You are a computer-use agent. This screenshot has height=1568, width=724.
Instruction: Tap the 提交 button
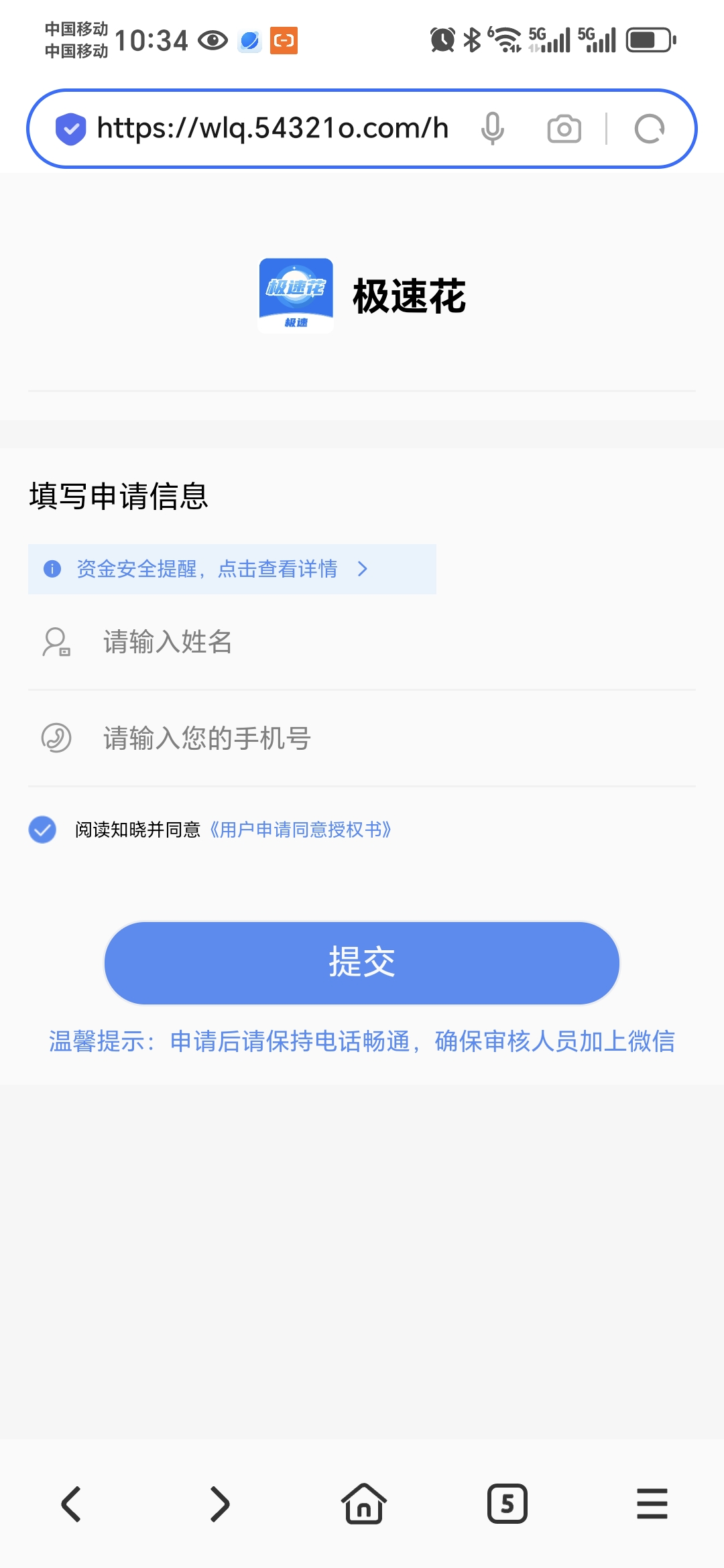362,963
